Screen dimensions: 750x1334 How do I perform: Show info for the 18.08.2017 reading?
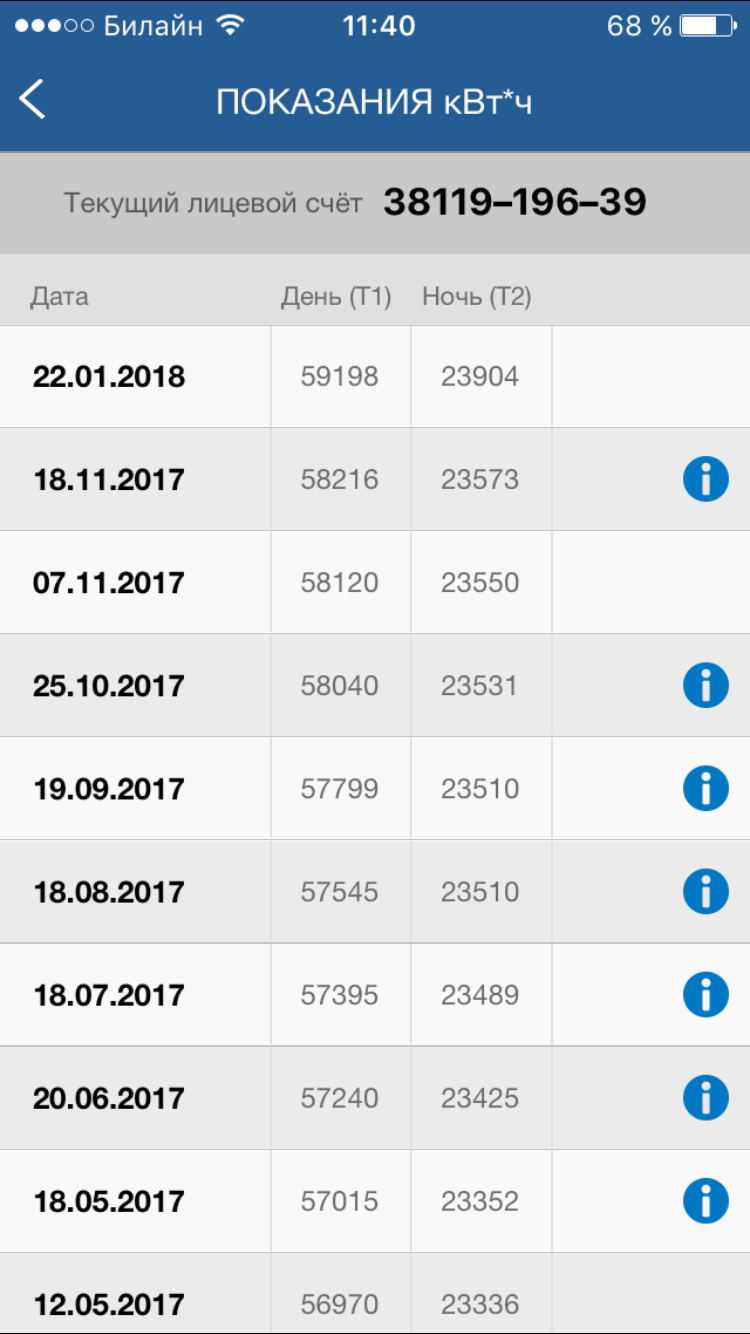pos(705,891)
